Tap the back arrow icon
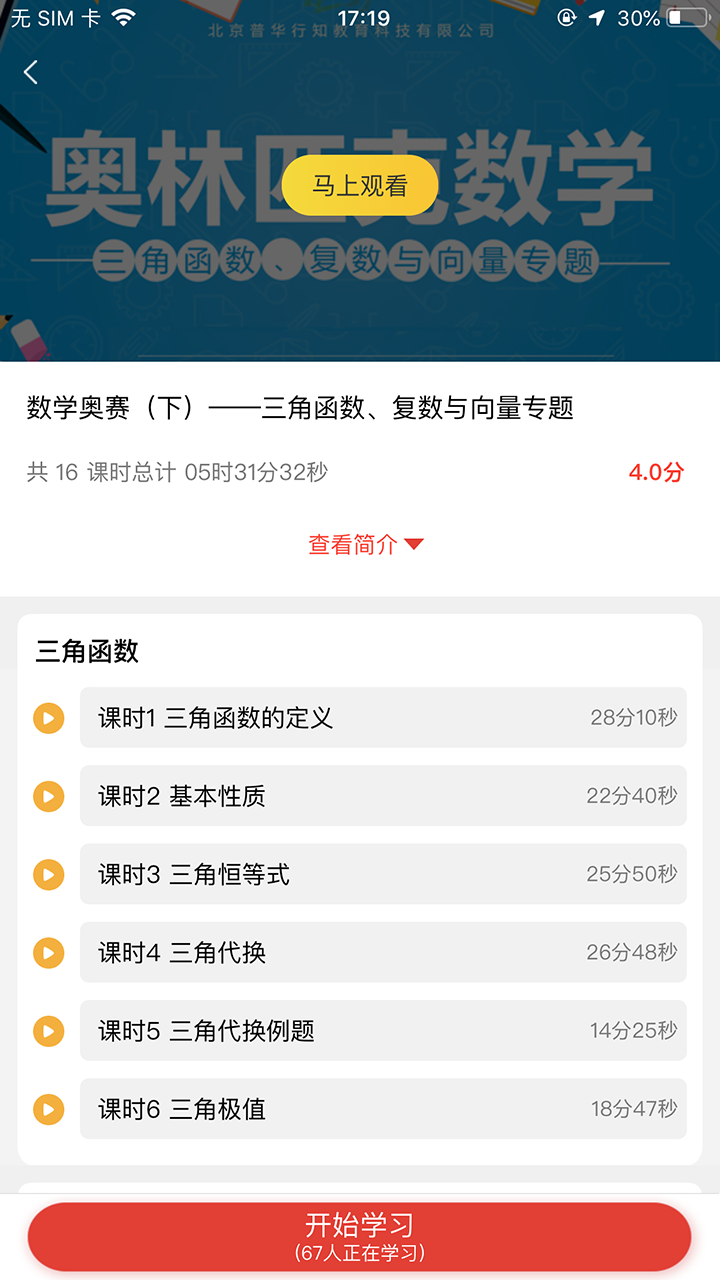Image resolution: width=720 pixels, height=1280 pixels. [31, 71]
